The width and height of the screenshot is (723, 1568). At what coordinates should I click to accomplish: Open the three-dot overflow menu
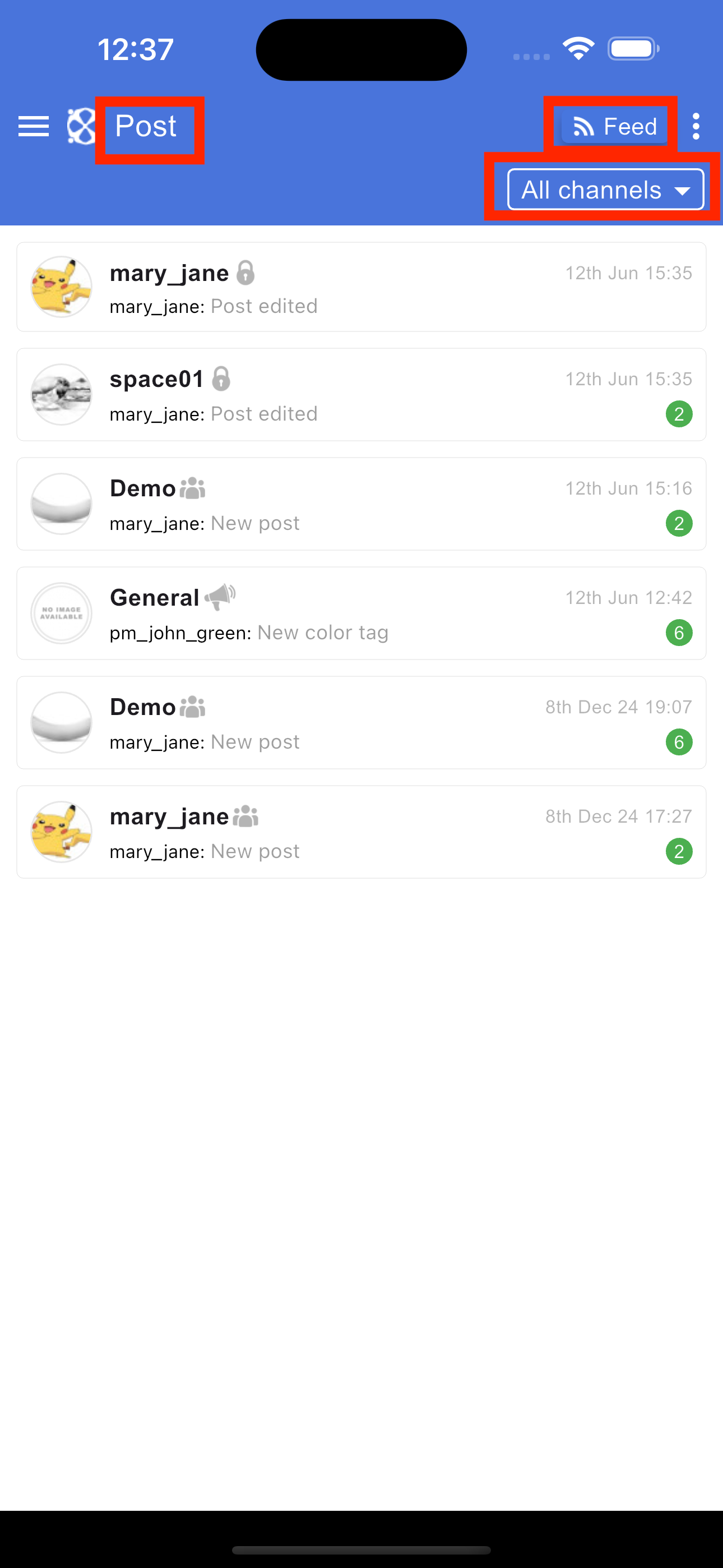coord(696,127)
